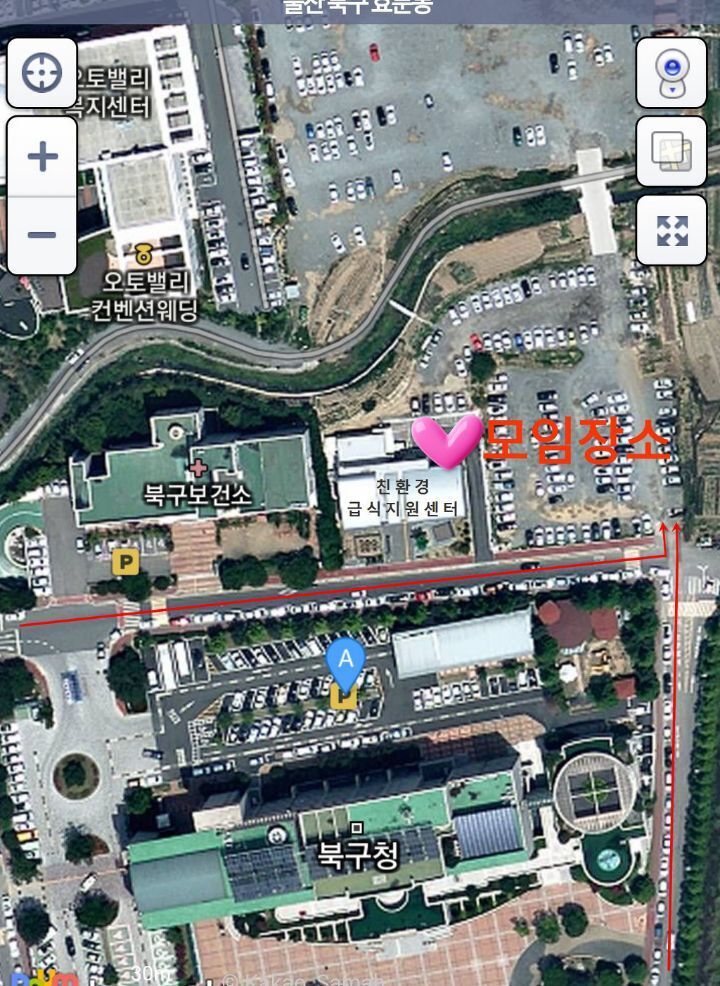Image resolution: width=720 pixels, height=986 pixels.
Task: Open roadview camera mode
Action: [671, 73]
